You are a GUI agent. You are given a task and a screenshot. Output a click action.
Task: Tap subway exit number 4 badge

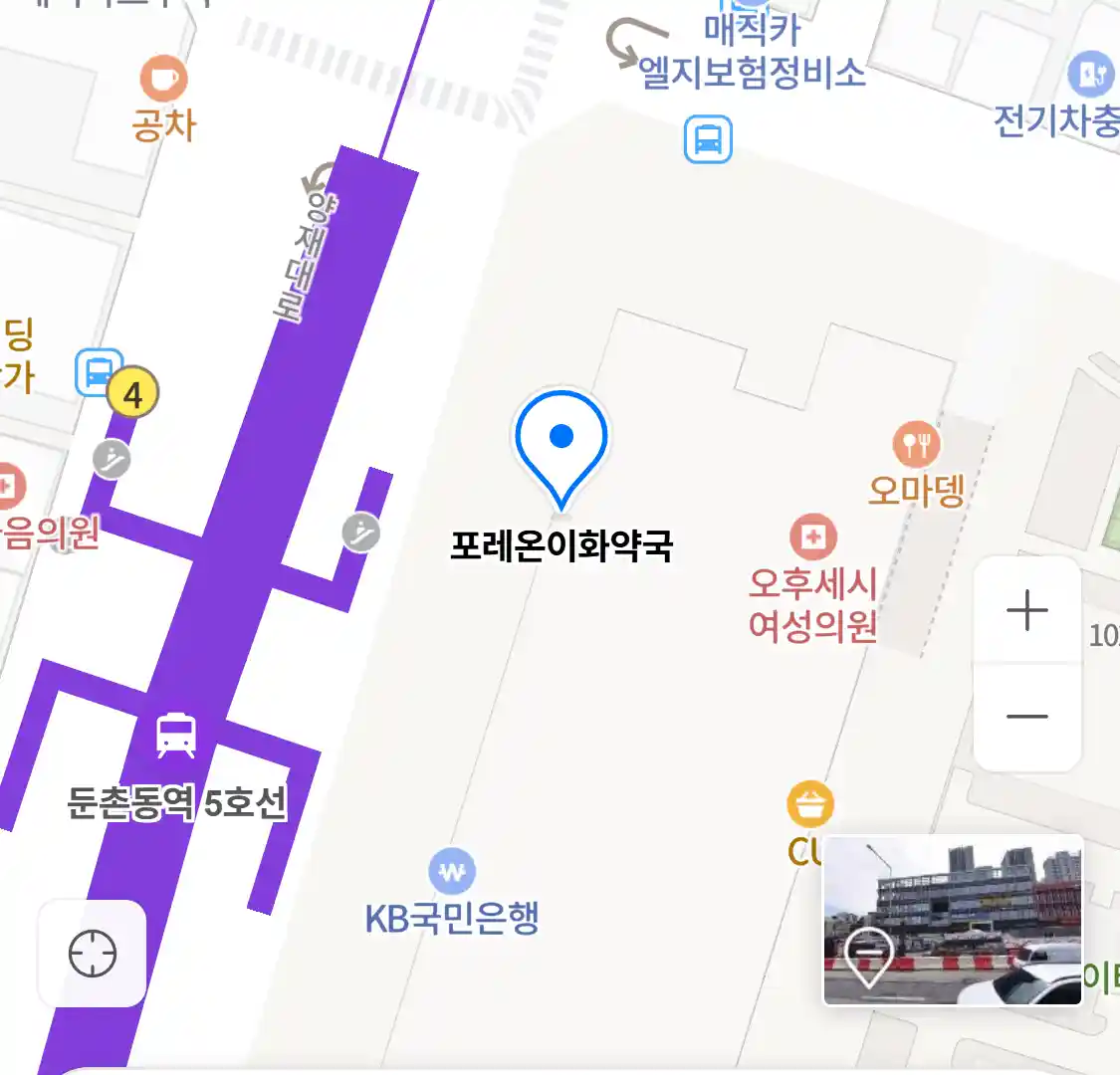132,393
